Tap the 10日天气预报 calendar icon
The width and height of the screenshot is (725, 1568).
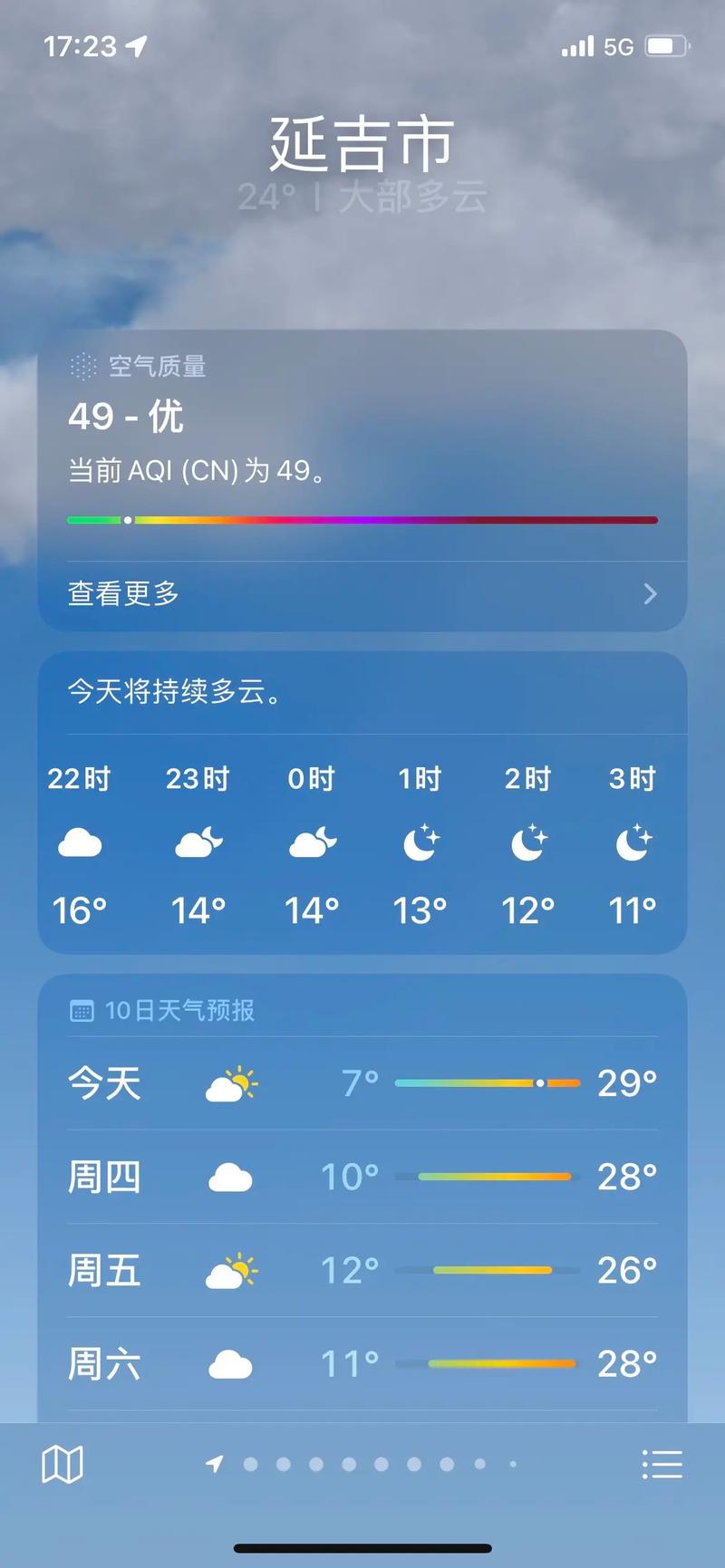[82, 1010]
